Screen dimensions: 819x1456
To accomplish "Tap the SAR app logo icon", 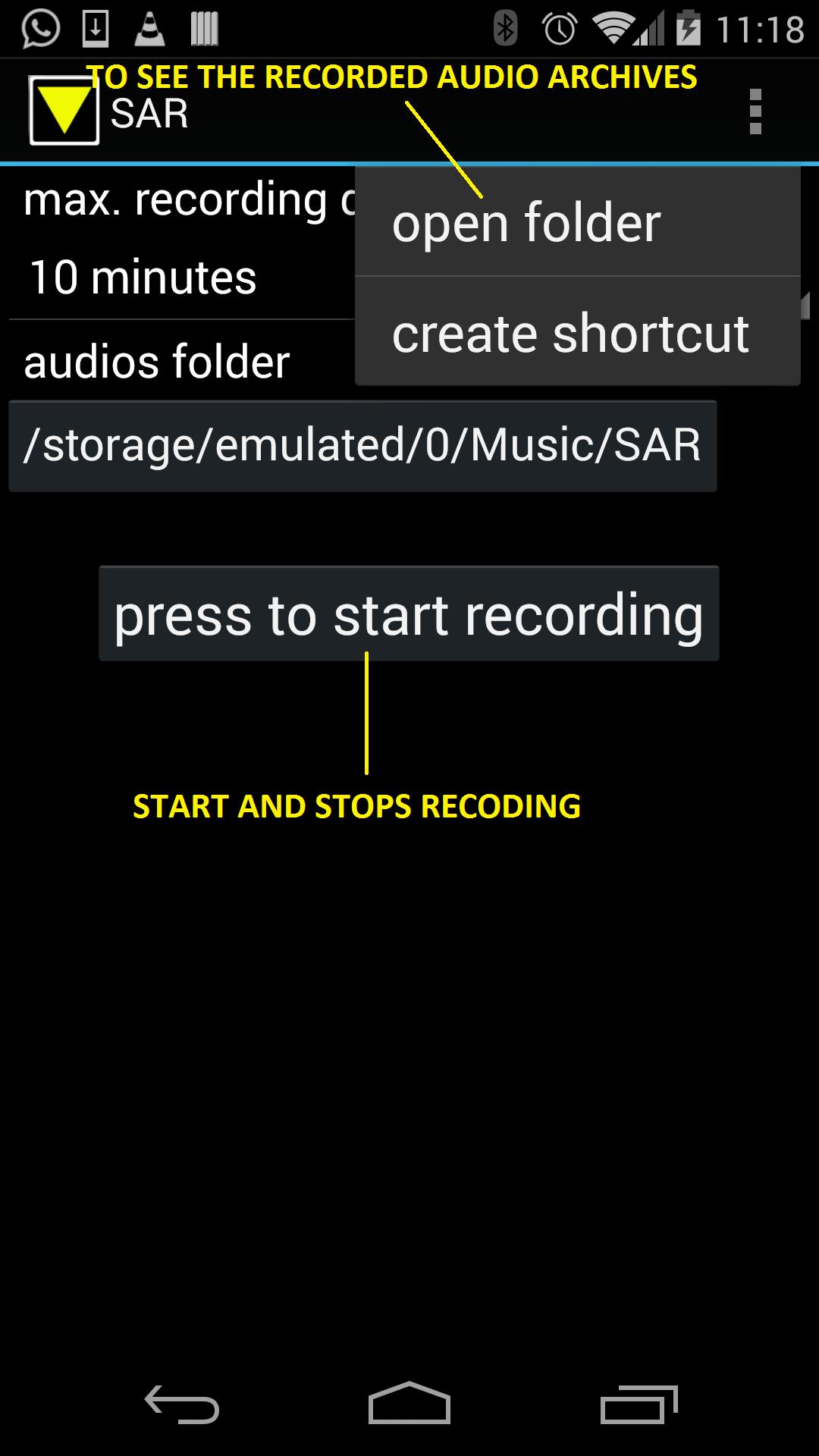I will pyautogui.click(x=64, y=112).
